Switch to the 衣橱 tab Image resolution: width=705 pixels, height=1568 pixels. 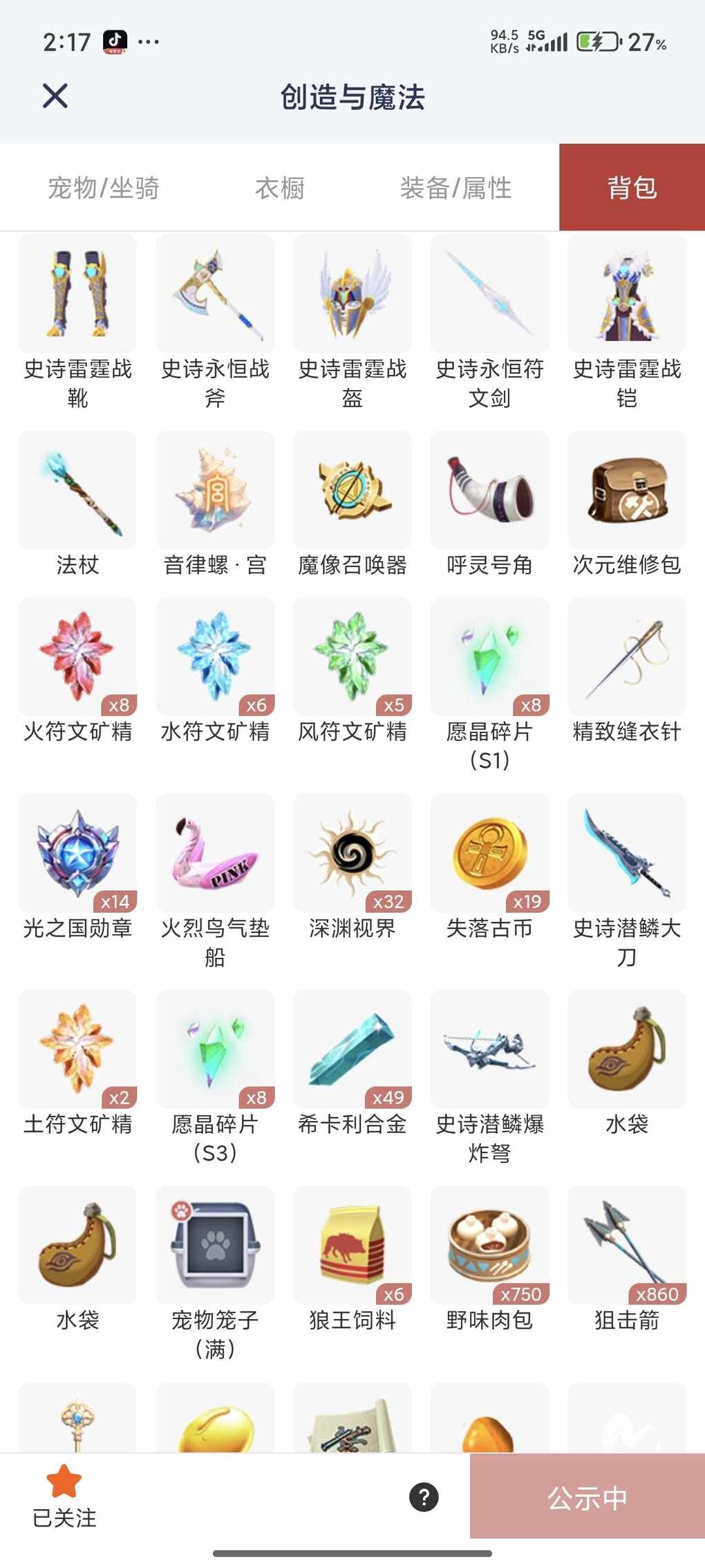pyautogui.click(x=280, y=187)
